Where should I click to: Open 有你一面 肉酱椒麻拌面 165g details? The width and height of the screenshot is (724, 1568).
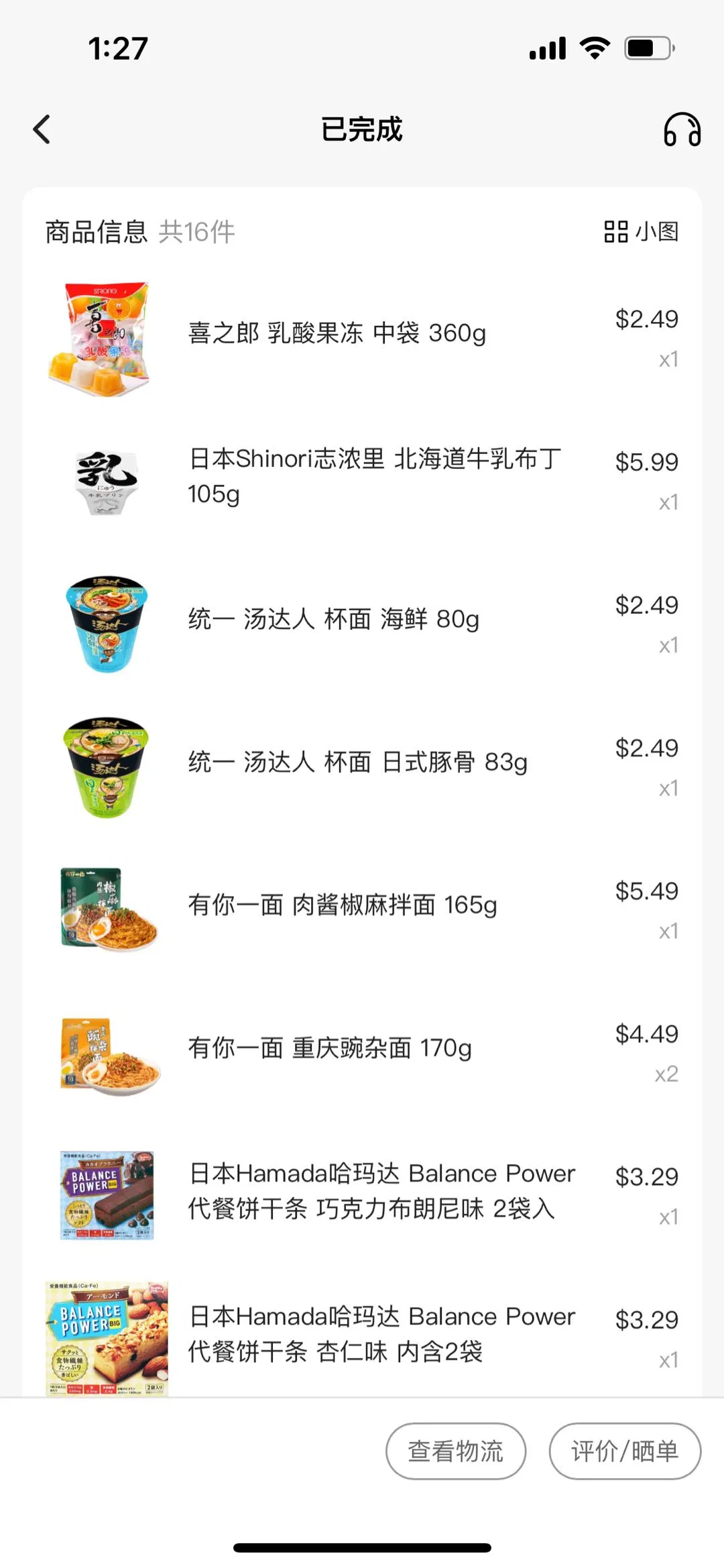click(342, 905)
